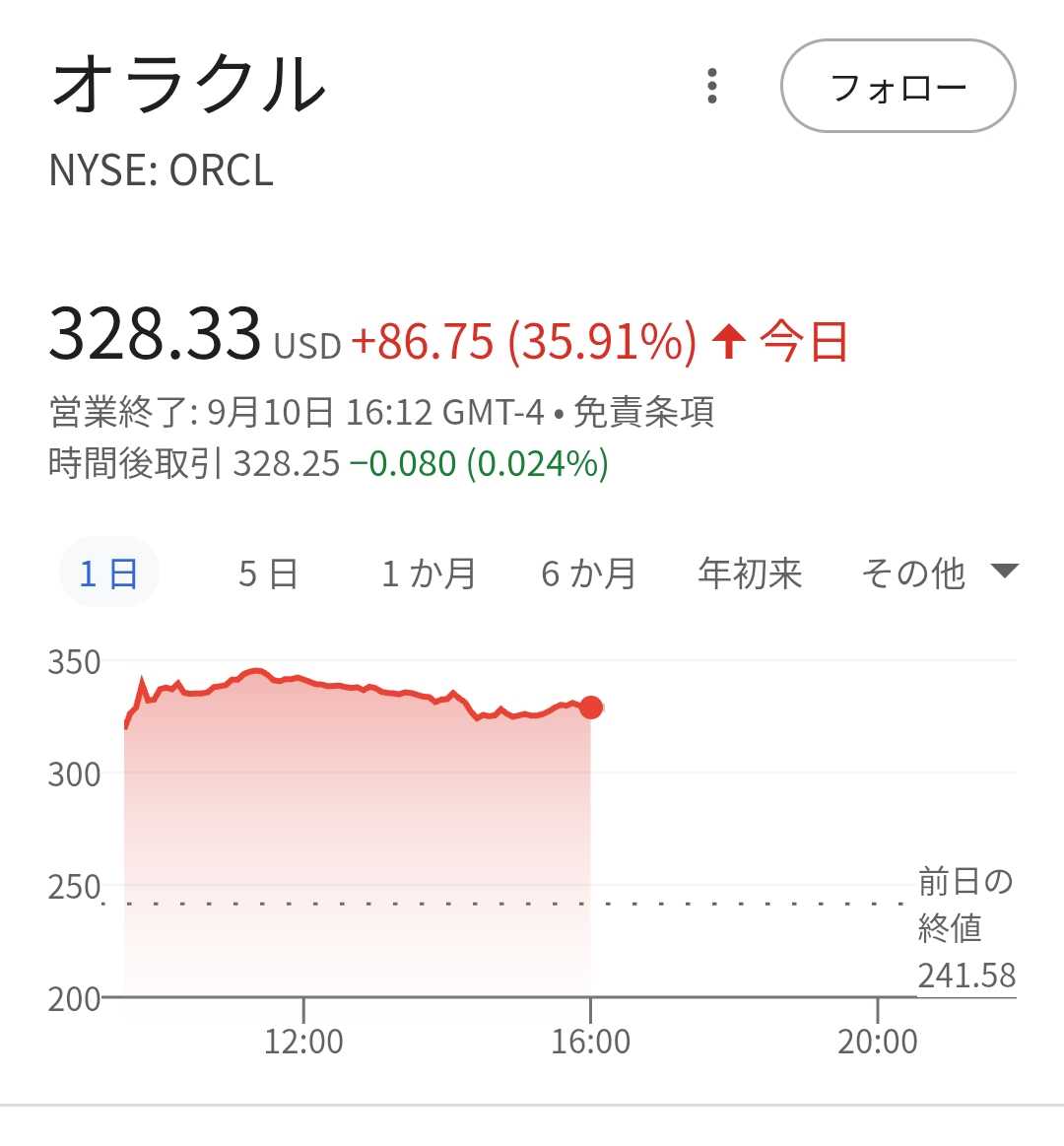The width and height of the screenshot is (1064, 1146).
Task: Tap the フォロー button to follow Oracle
Action: pyautogui.click(x=898, y=87)
